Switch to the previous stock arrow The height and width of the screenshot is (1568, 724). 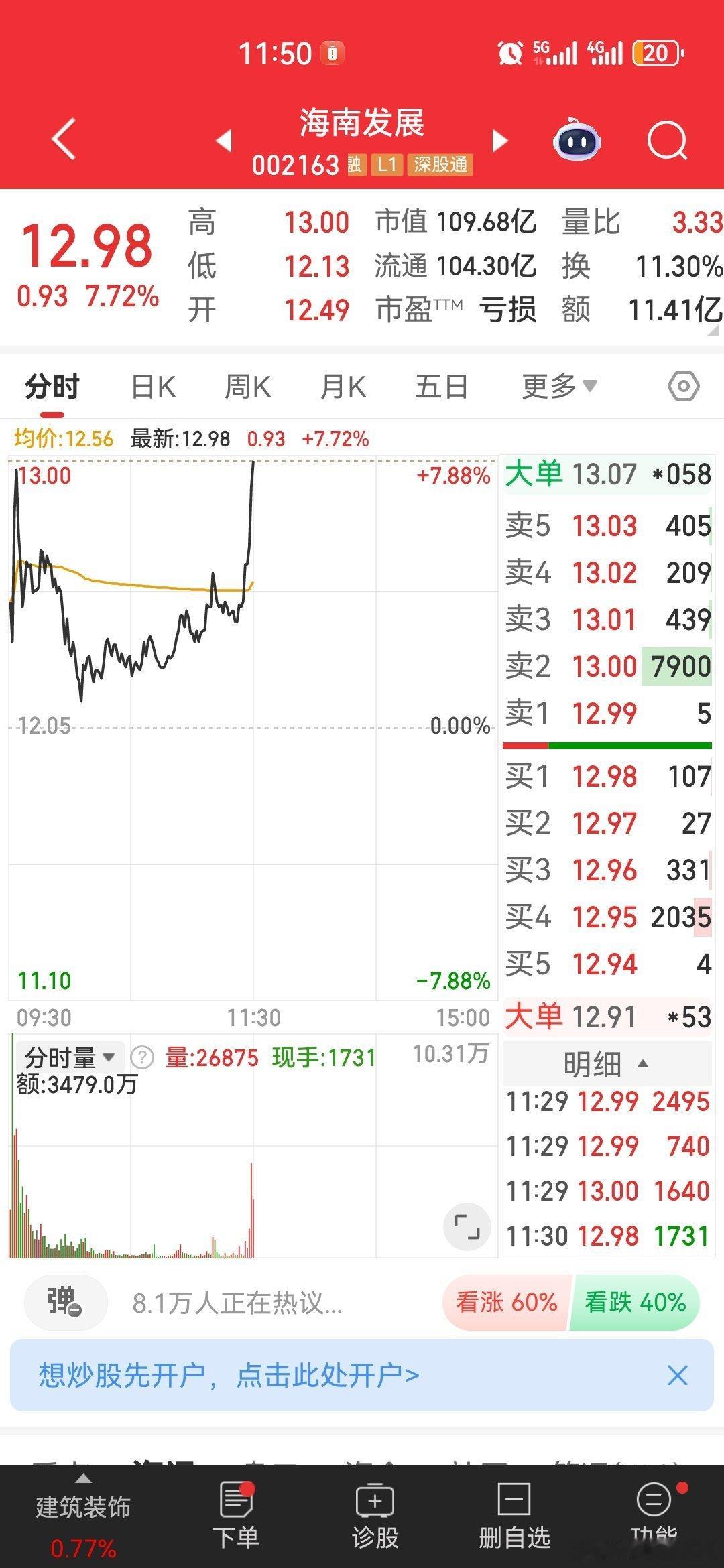224,141
